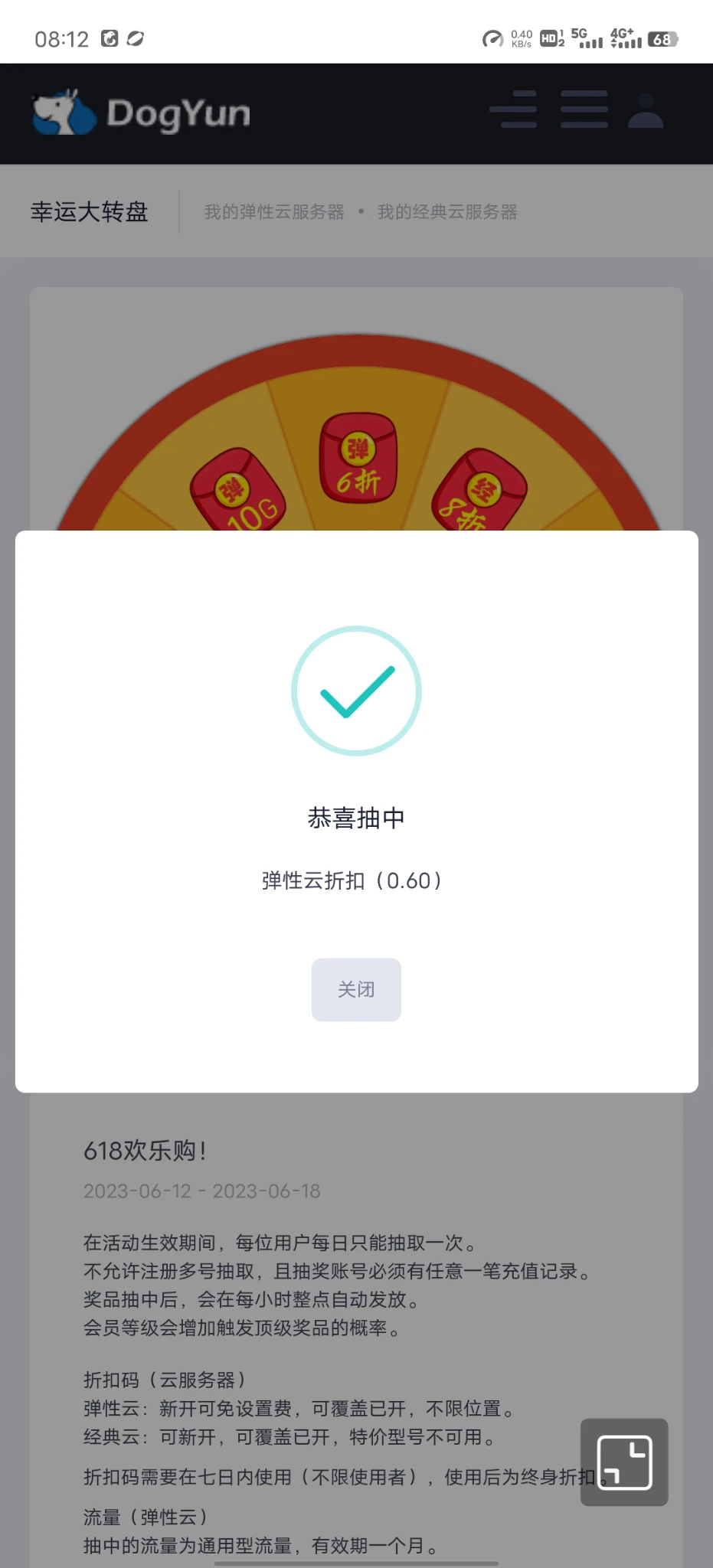Viewport: 713px width, 1568px height.
Task: Go to 我的弹性云服务器 link
Action: tap(274, 212)
